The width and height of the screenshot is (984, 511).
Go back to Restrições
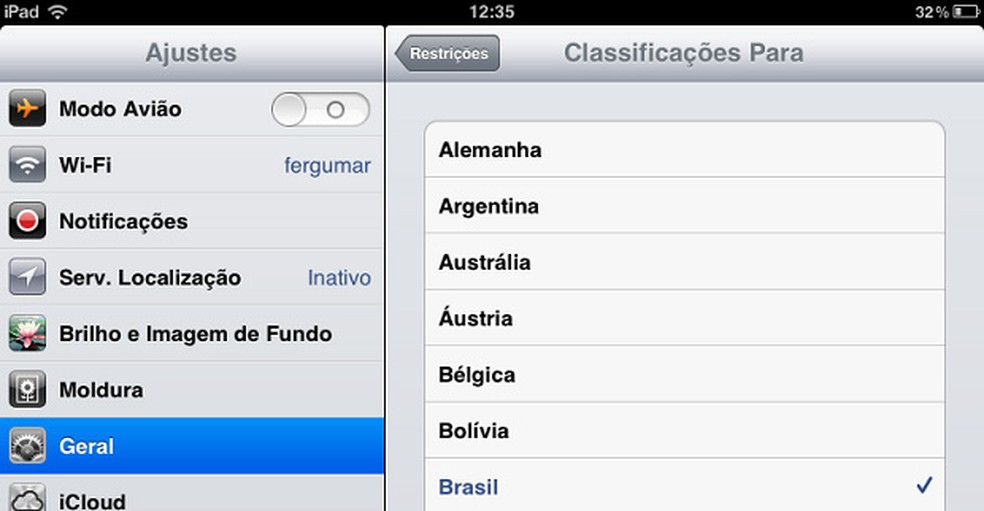click(x=448, y=53)
